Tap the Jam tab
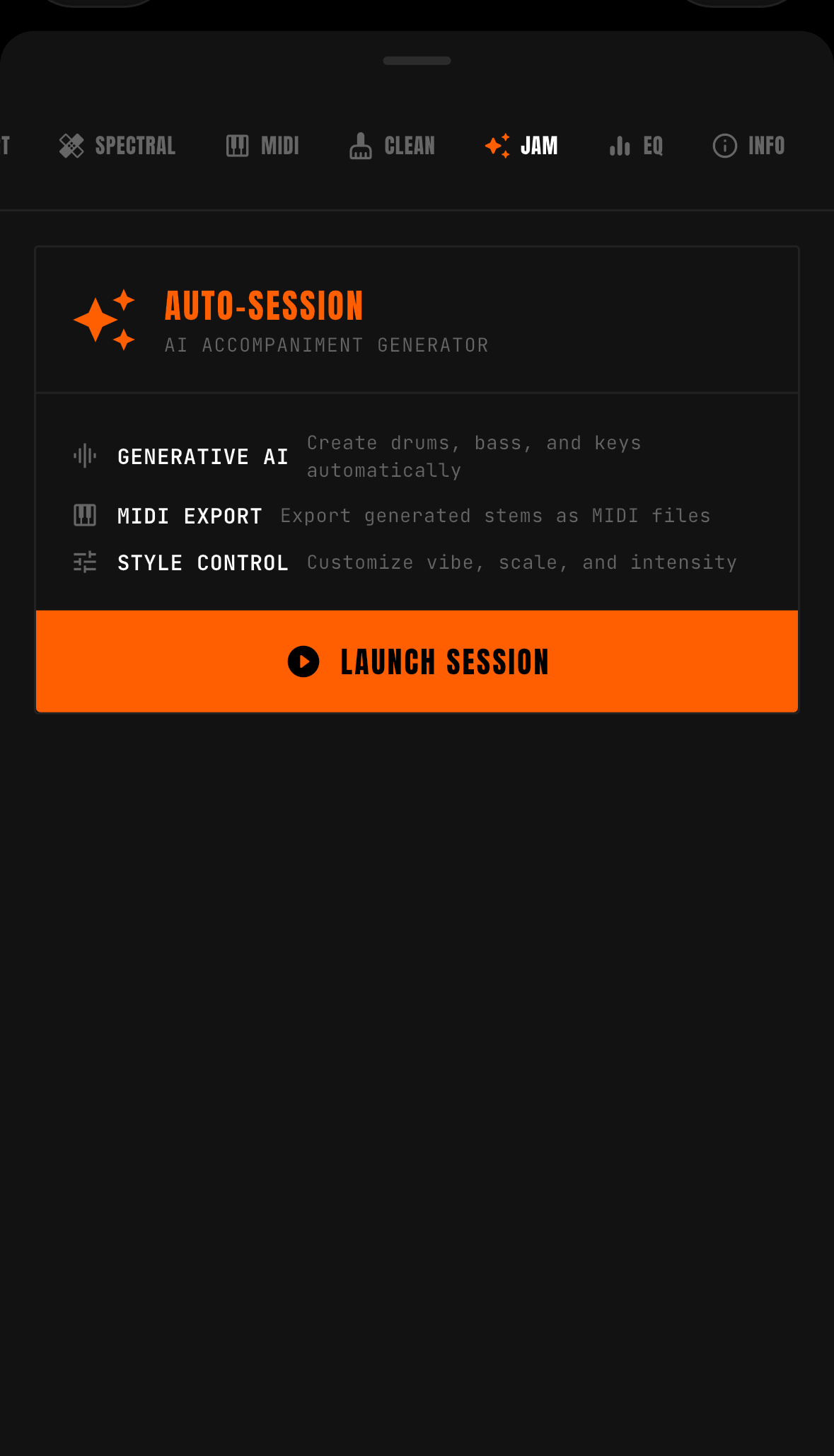The image size is (834, 1456). pyautogui.click(x=521, y=146)
